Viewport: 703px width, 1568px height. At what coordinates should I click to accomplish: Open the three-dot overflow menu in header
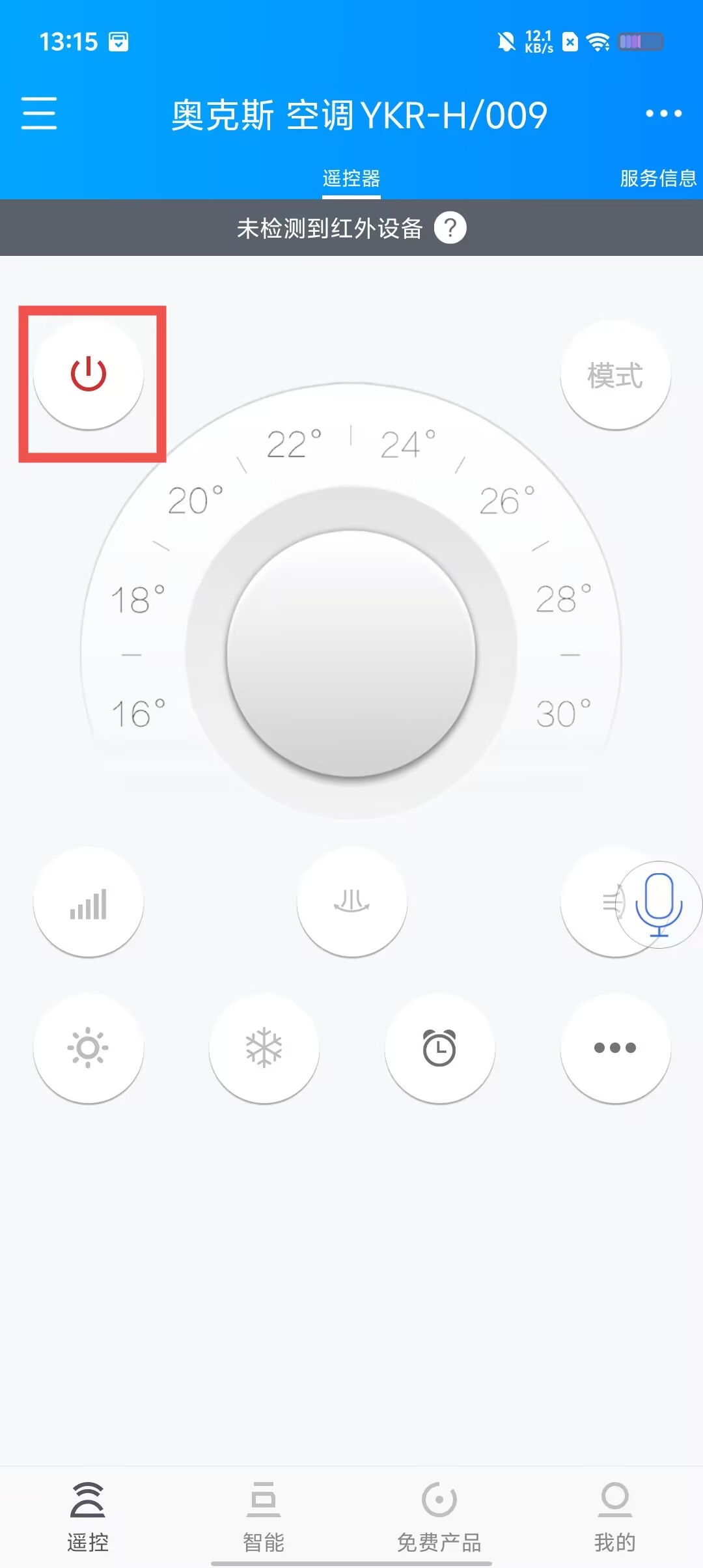[x=663, y=113]
